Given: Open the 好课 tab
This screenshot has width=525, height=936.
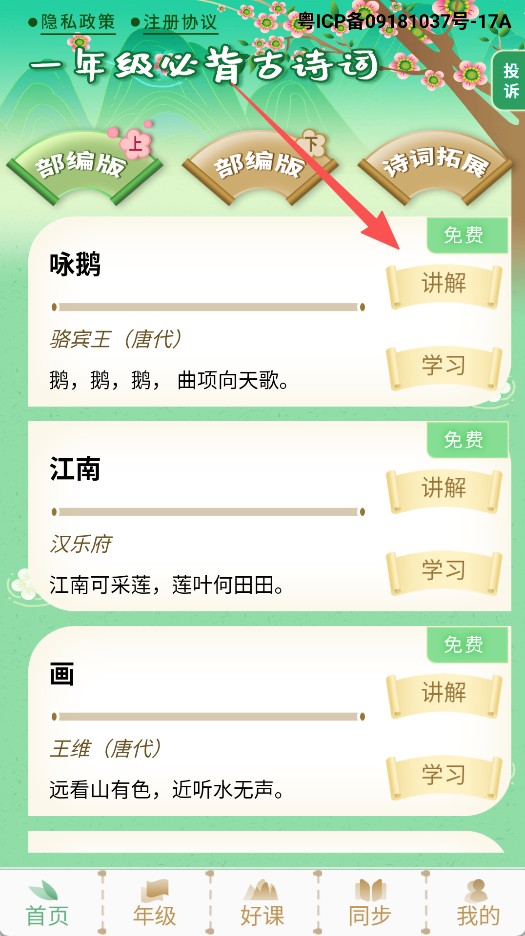Looking at the screenshot, I should [262, 903].
